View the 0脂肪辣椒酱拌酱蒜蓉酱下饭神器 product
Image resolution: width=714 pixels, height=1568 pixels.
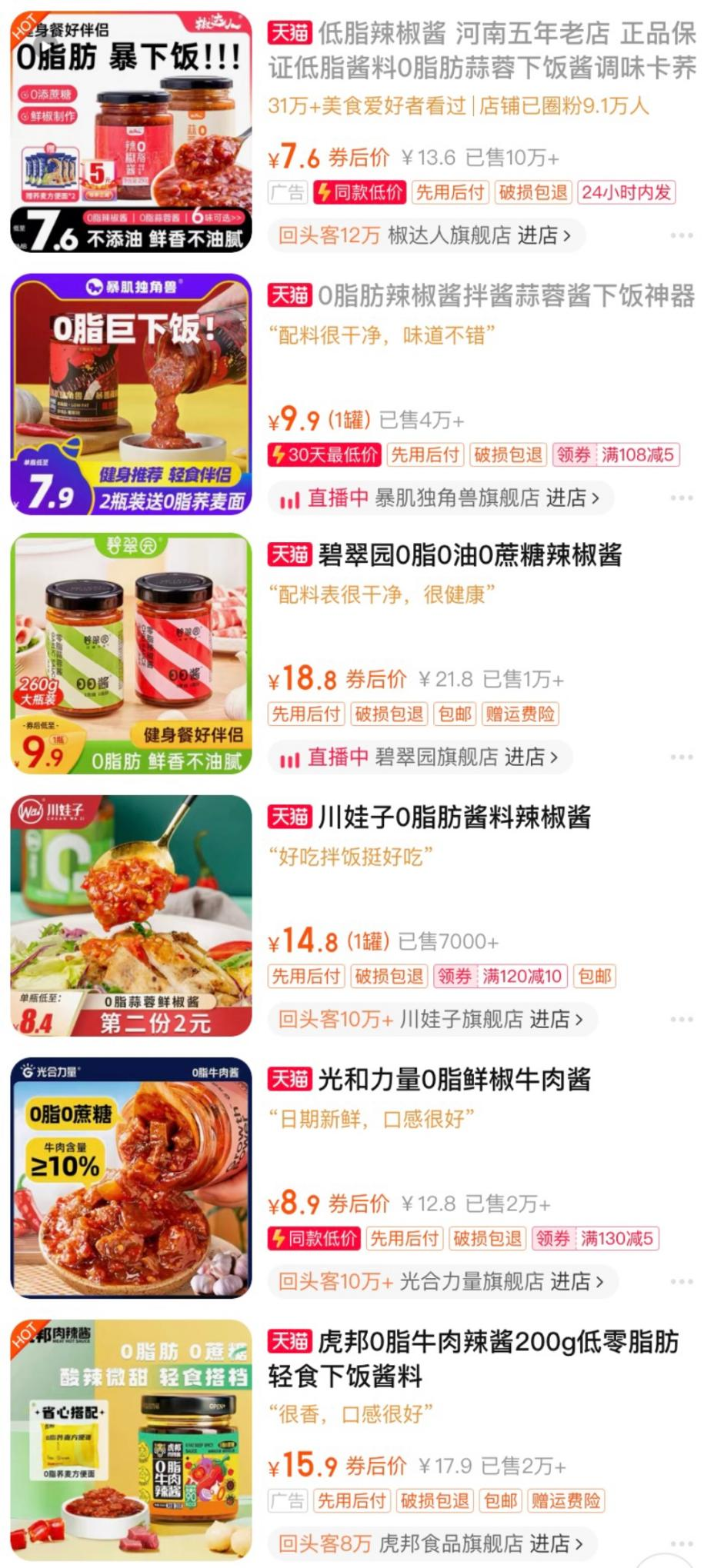[x=506, y=295]
